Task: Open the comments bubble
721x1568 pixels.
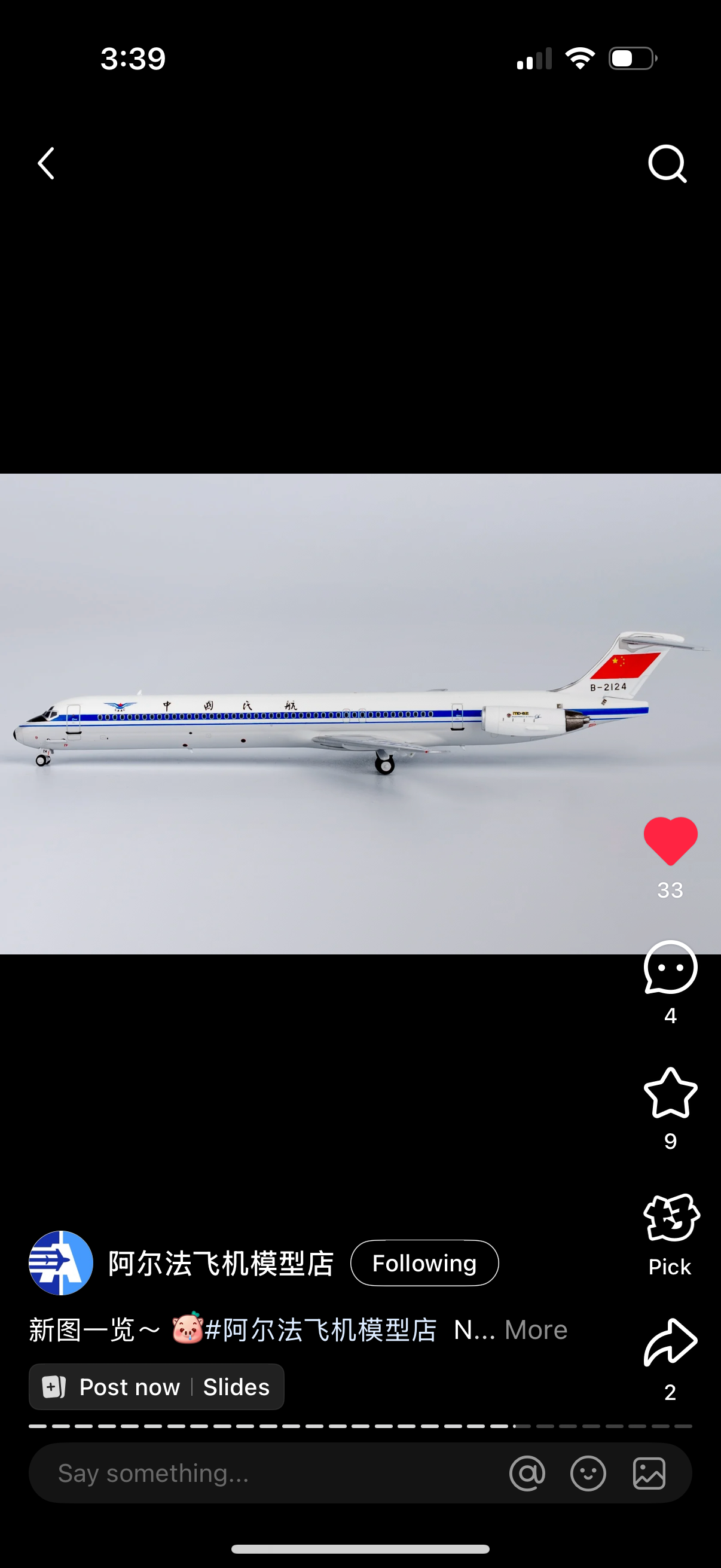Action: pyautogui.click(x=670, y=967)
